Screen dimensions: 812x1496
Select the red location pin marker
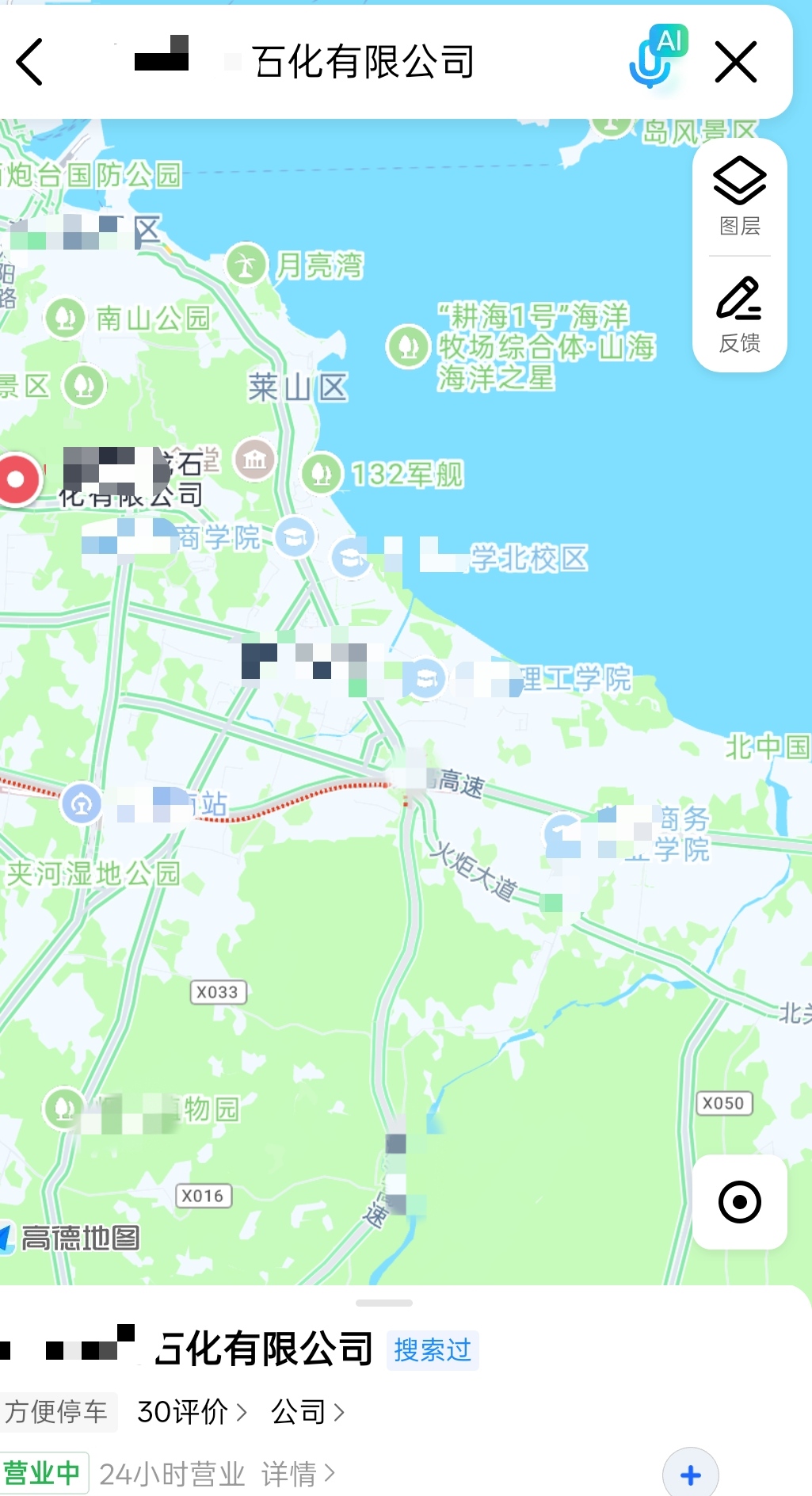point(17,479)
